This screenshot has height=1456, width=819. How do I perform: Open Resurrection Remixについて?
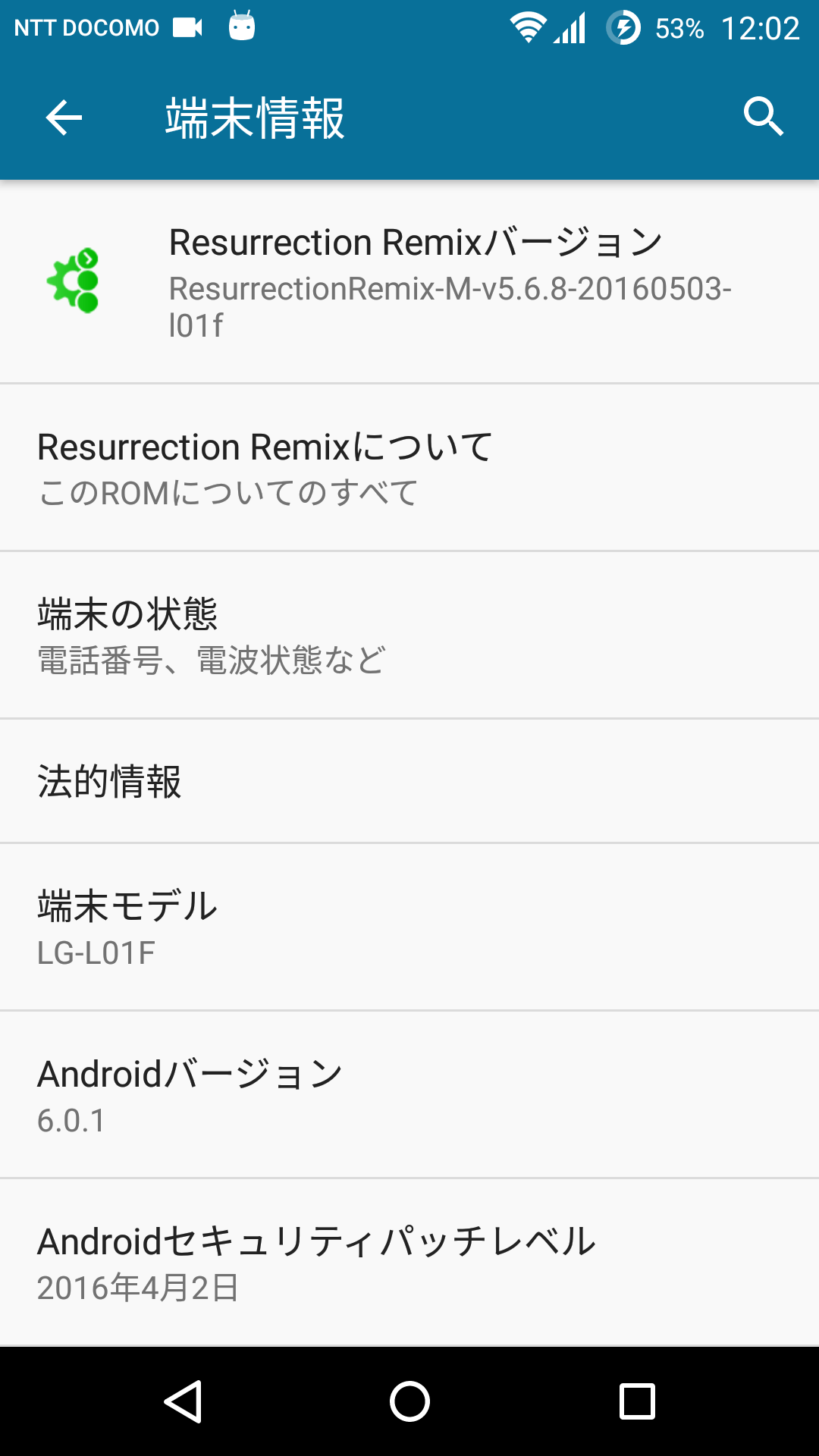[x=409, y=468]
